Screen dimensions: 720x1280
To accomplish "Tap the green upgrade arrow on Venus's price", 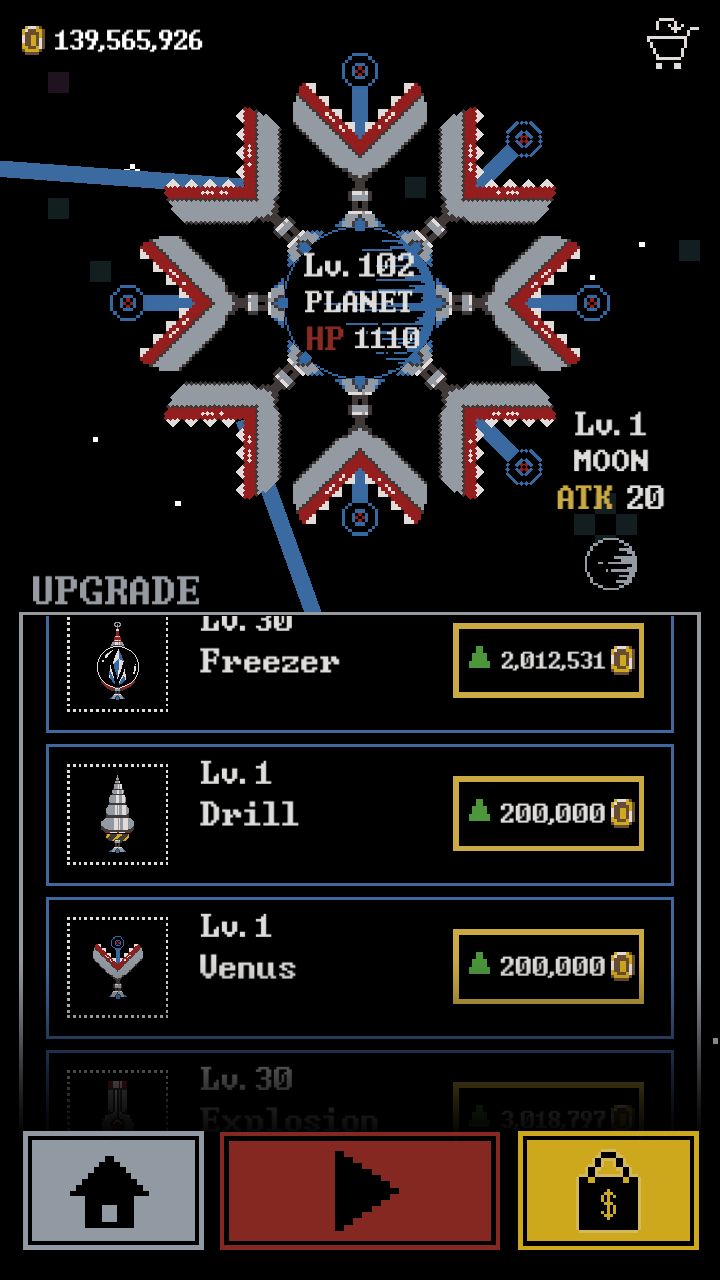I will tap(478, 966).
